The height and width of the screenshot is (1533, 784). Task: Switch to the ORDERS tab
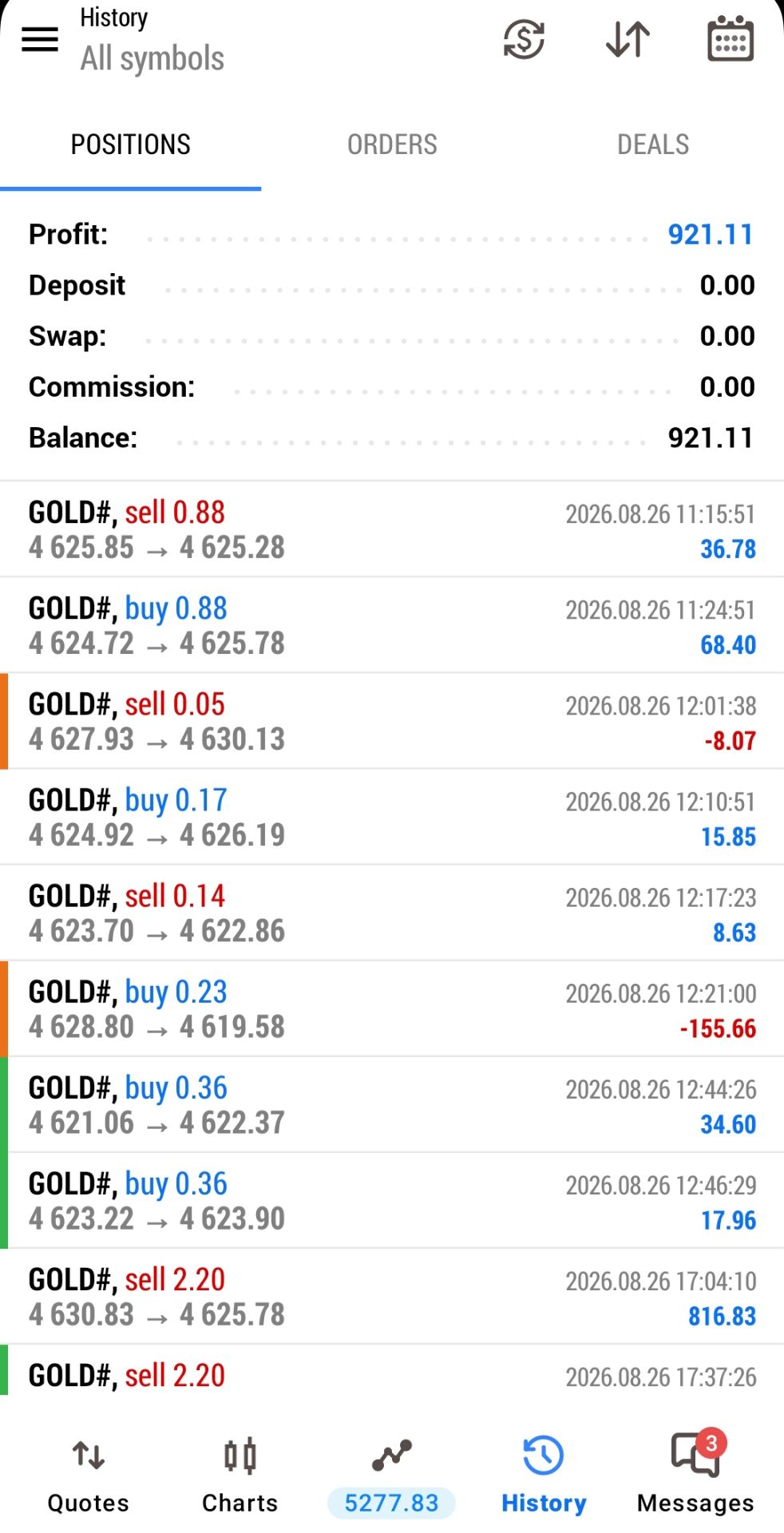[x=392, y=145]
